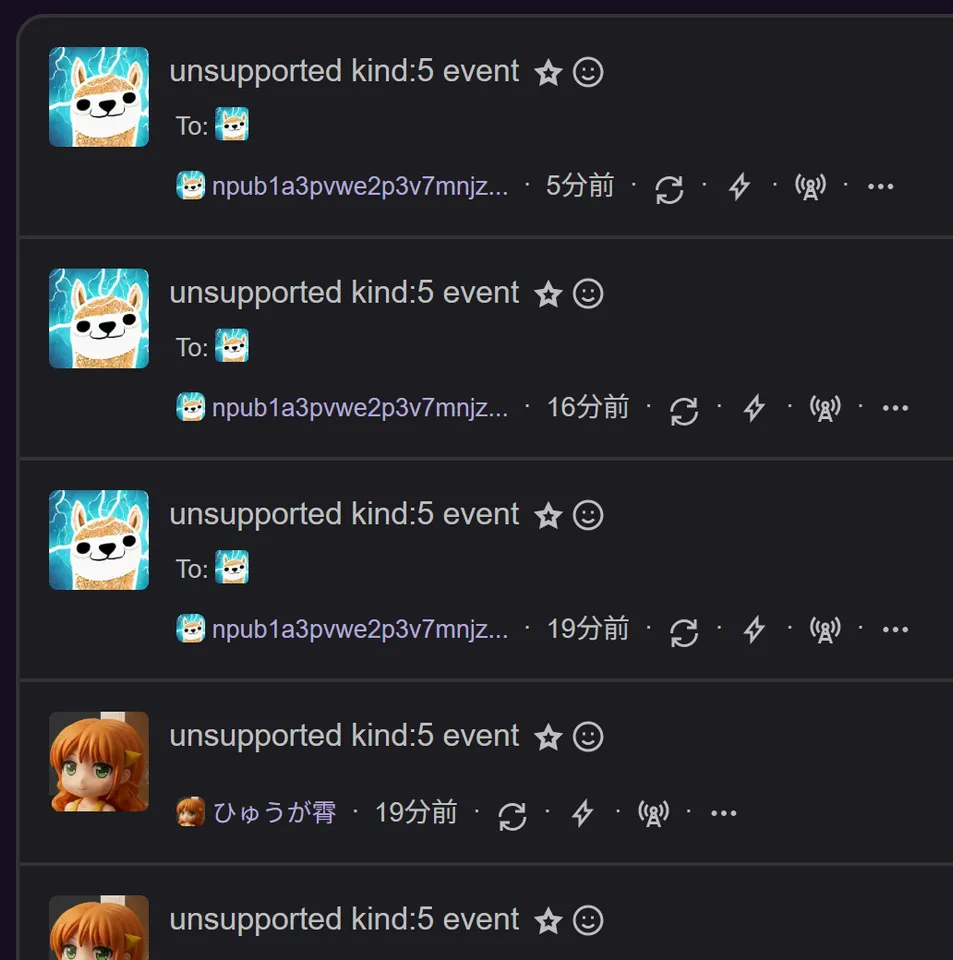
Task: Open more options on ひゅうが霄's 19分前 post
Action: click(723, 814)
